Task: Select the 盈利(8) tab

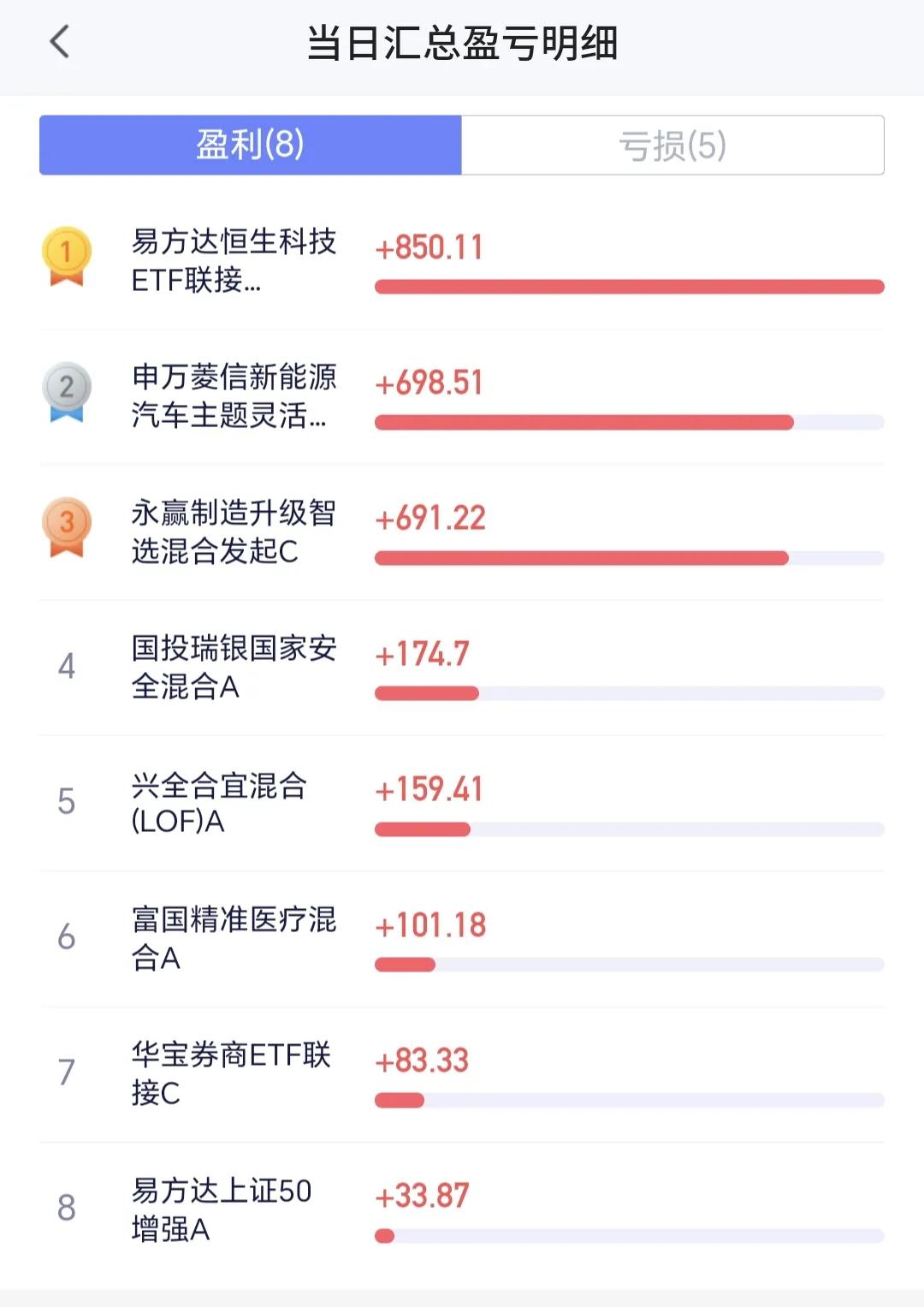Action: pyautogui.click(x=251, y=145)
